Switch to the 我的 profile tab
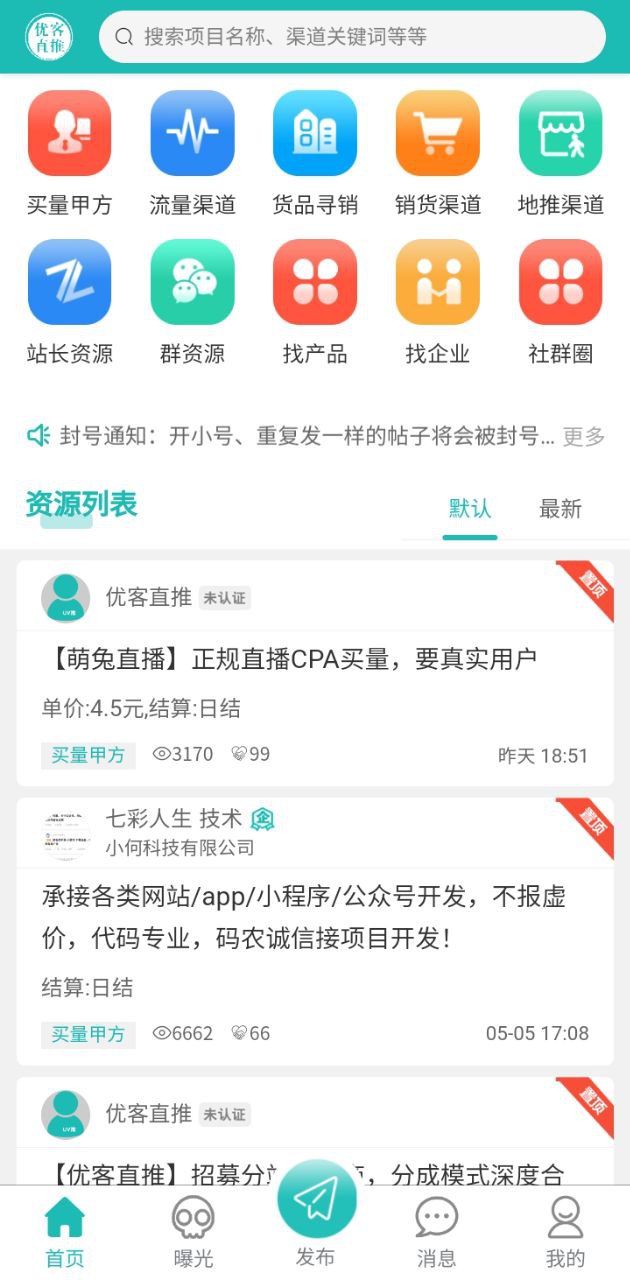This screenshot has height=1280, width=630. pyautogui.click(x=565, y=1232)
